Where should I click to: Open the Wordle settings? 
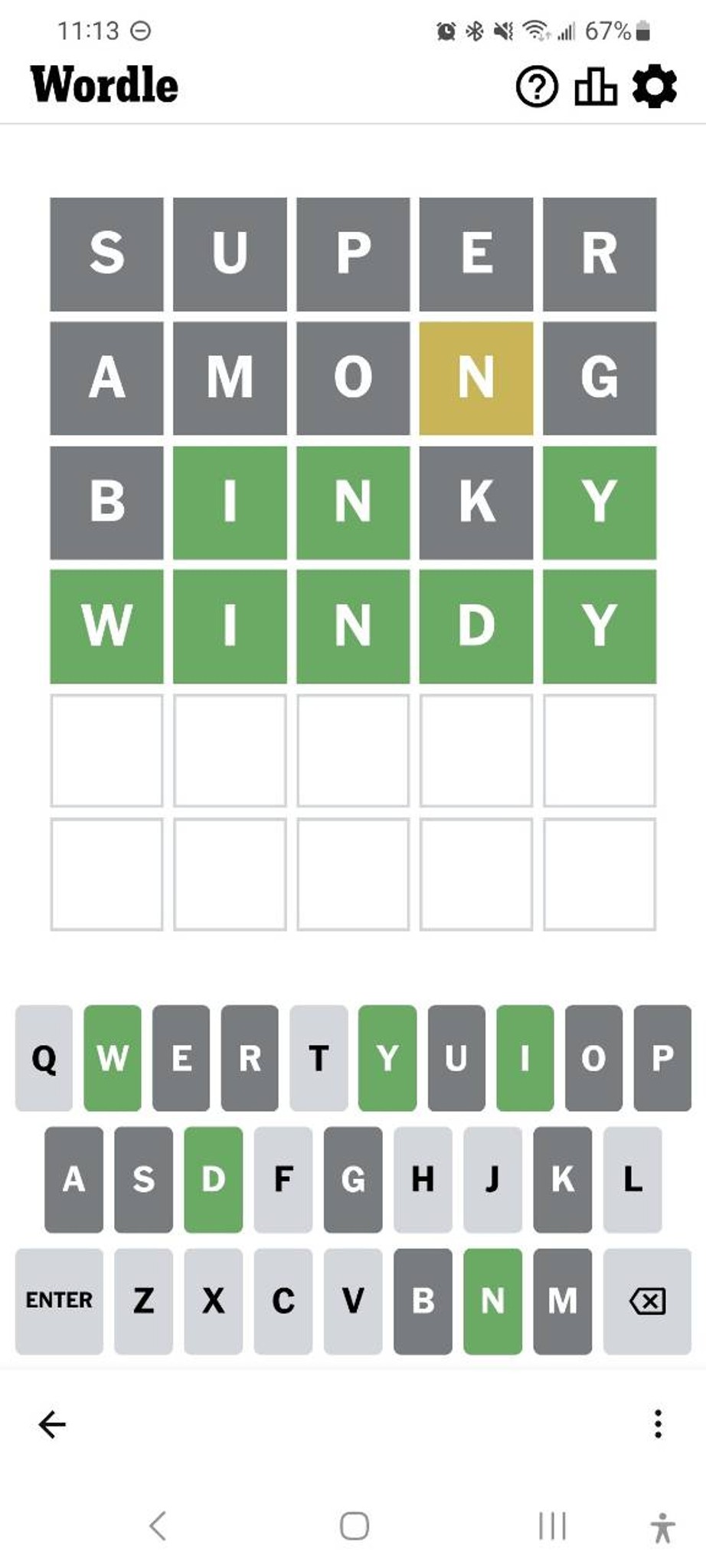pos(655,86)
